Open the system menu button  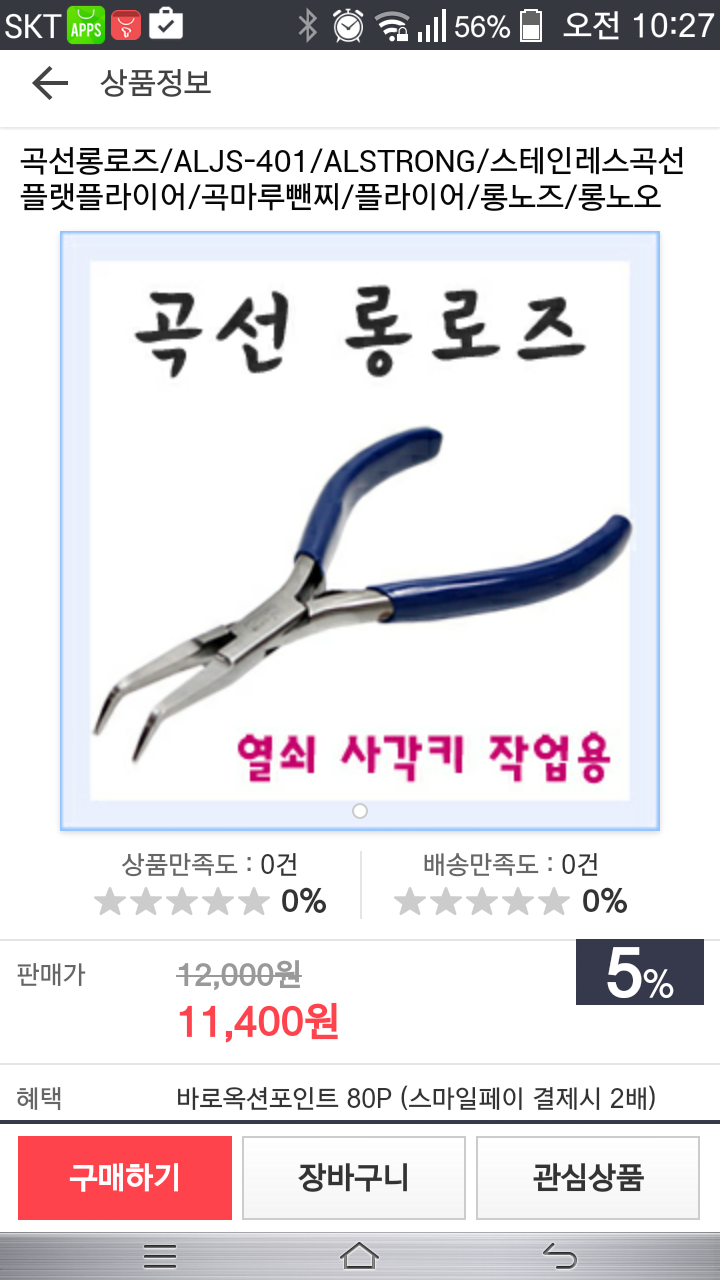pyautogui.click(x=160, y=1255)
